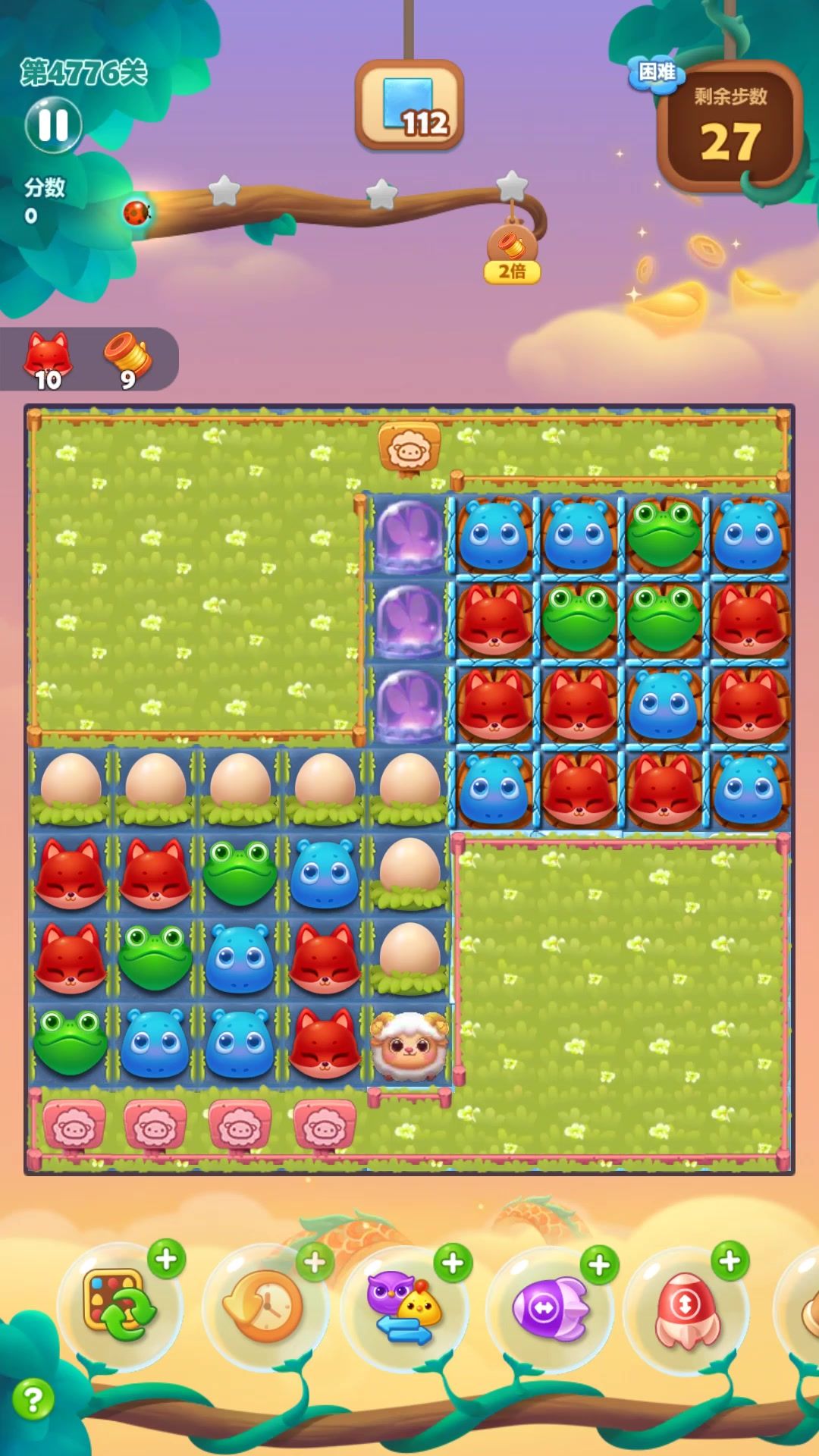
Task: Pause the game
Action: pyautogui.click(x=53, y=125)
